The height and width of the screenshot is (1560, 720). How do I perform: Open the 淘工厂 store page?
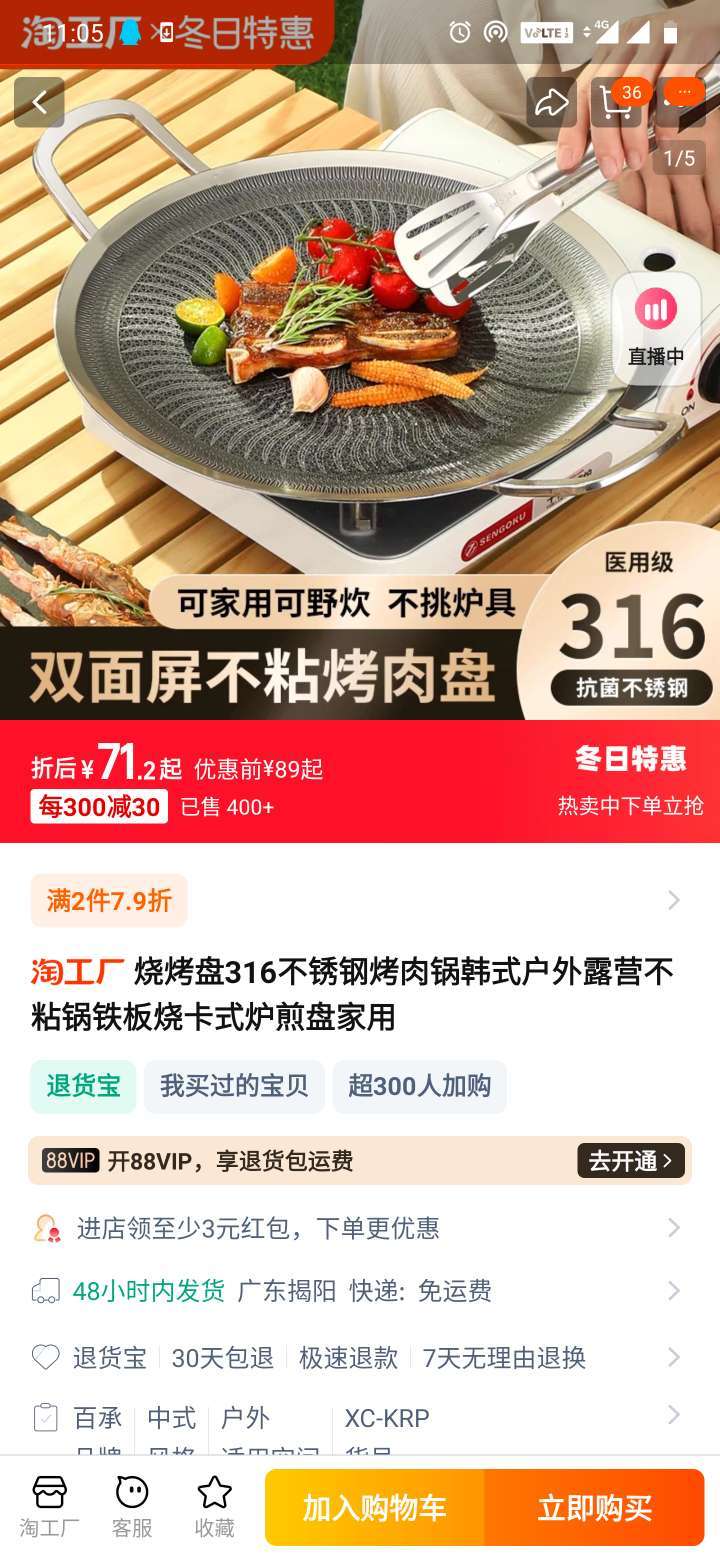coord(49,1507)
